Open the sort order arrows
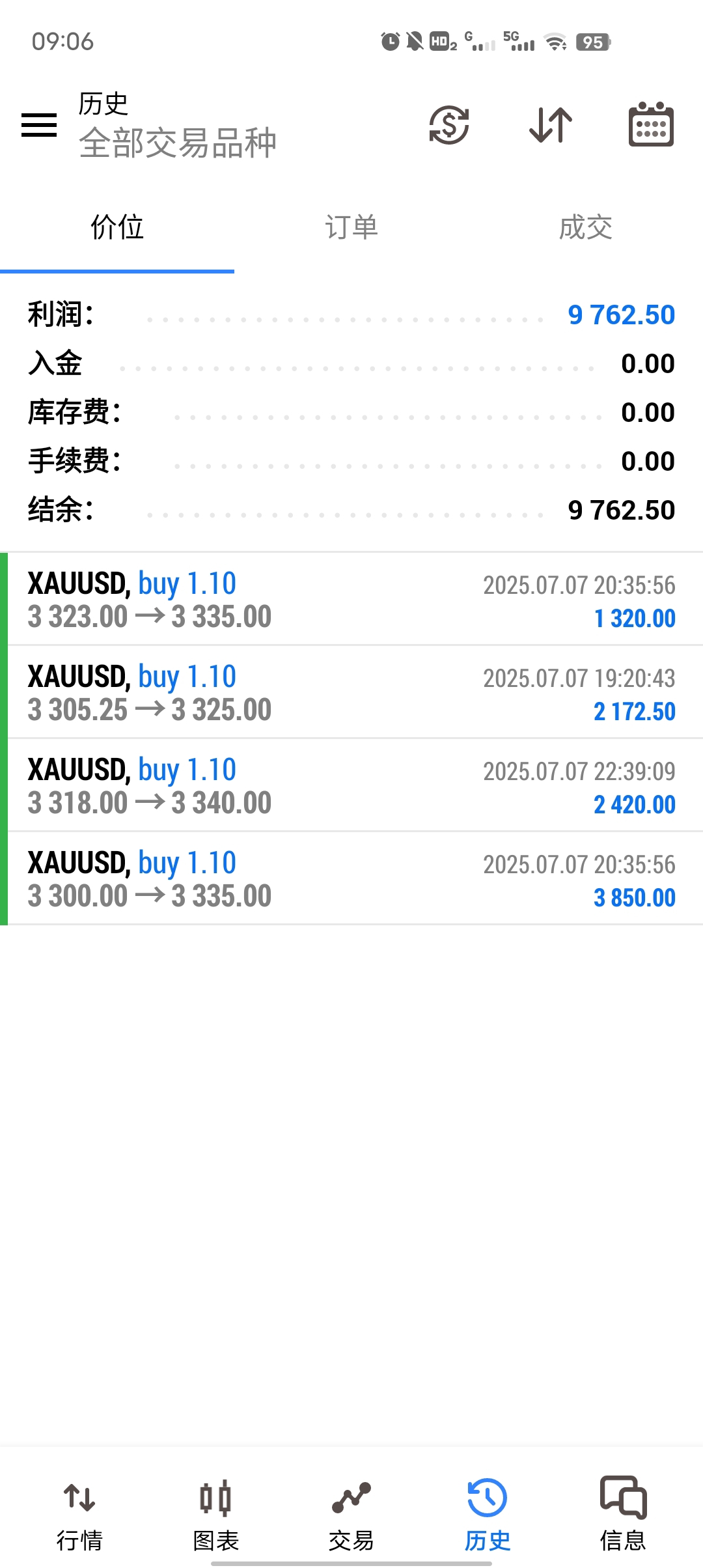The image size is (703, 1568). coord(551,125)
